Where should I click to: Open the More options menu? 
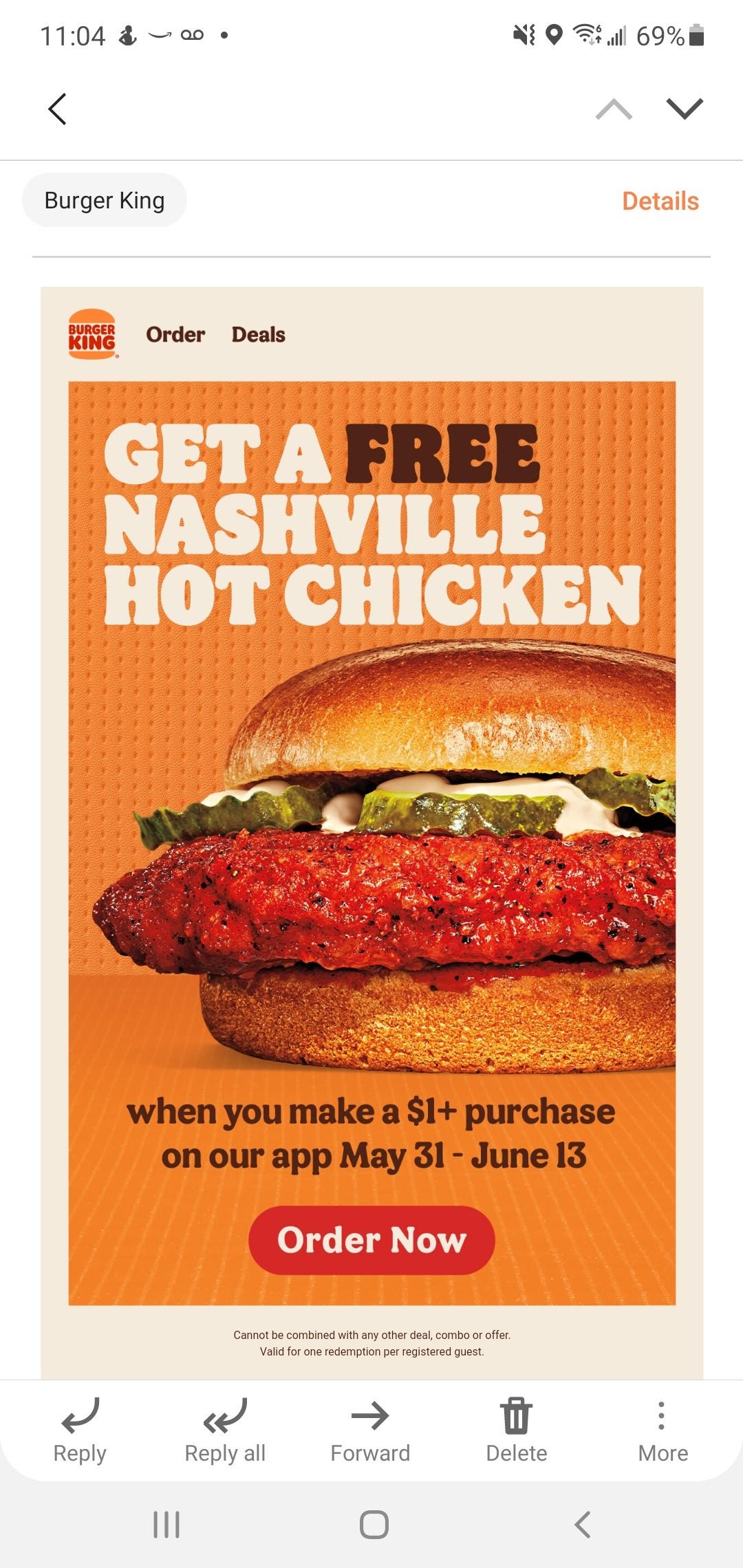point(662,1430)
